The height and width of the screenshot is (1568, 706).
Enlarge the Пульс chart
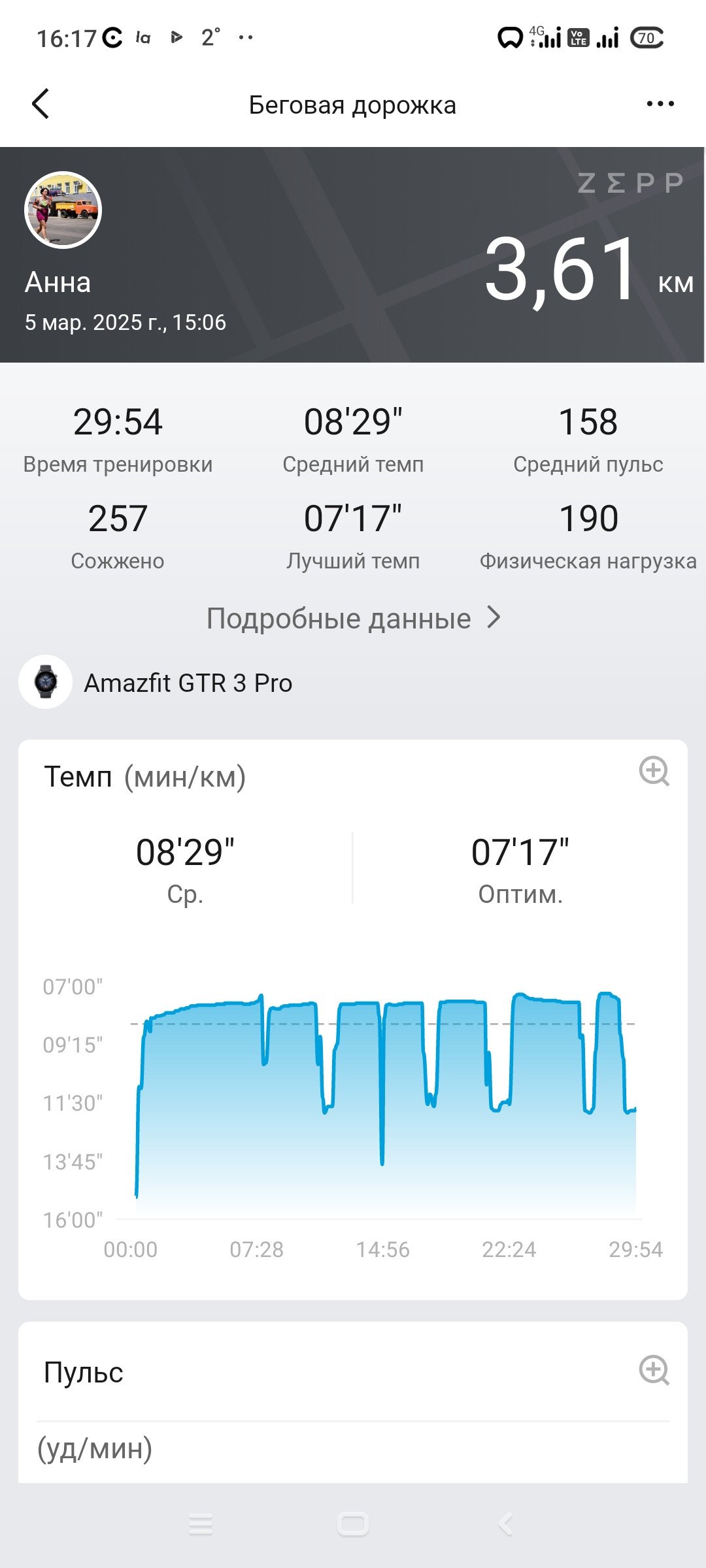[x=654, y=1370]
